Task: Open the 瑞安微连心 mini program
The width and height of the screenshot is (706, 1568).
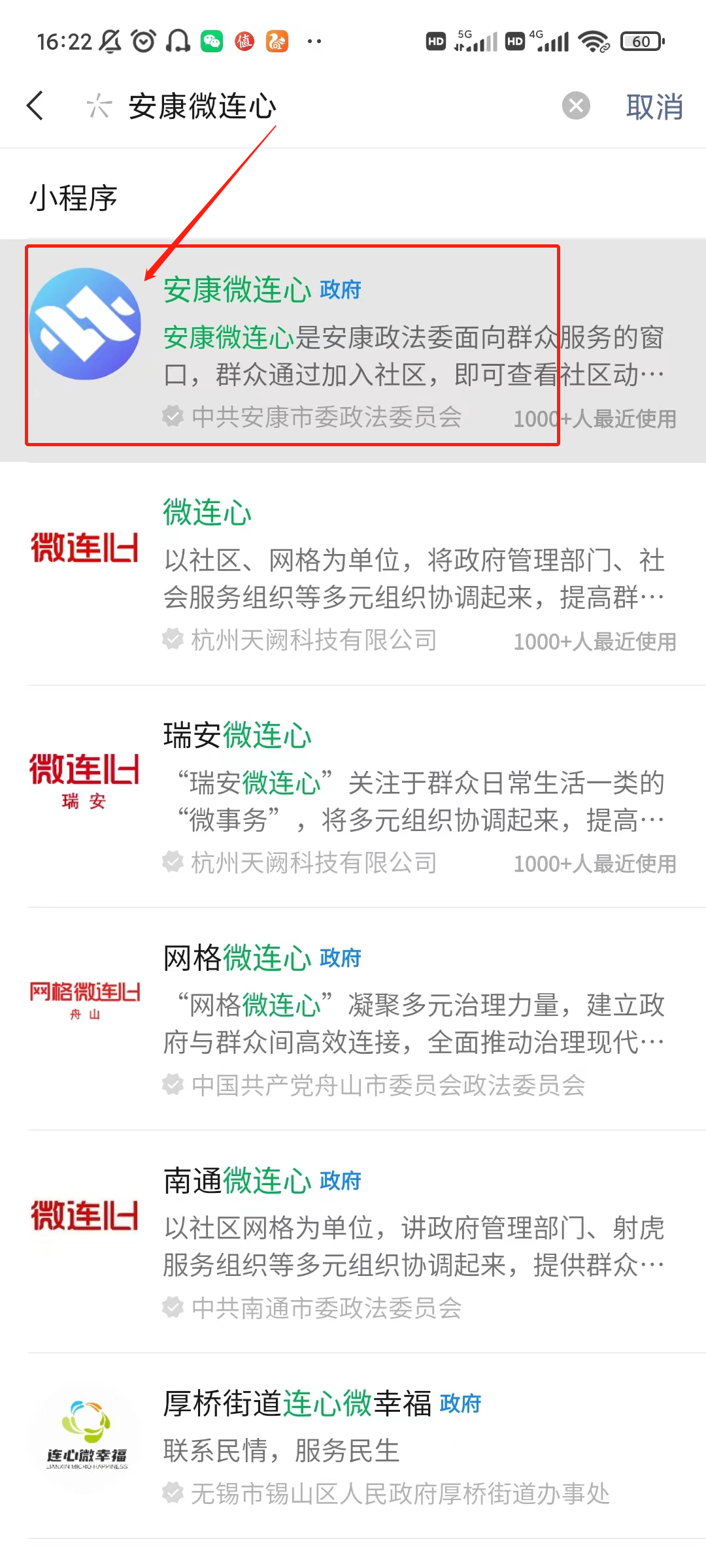Action: pos(353,796)
